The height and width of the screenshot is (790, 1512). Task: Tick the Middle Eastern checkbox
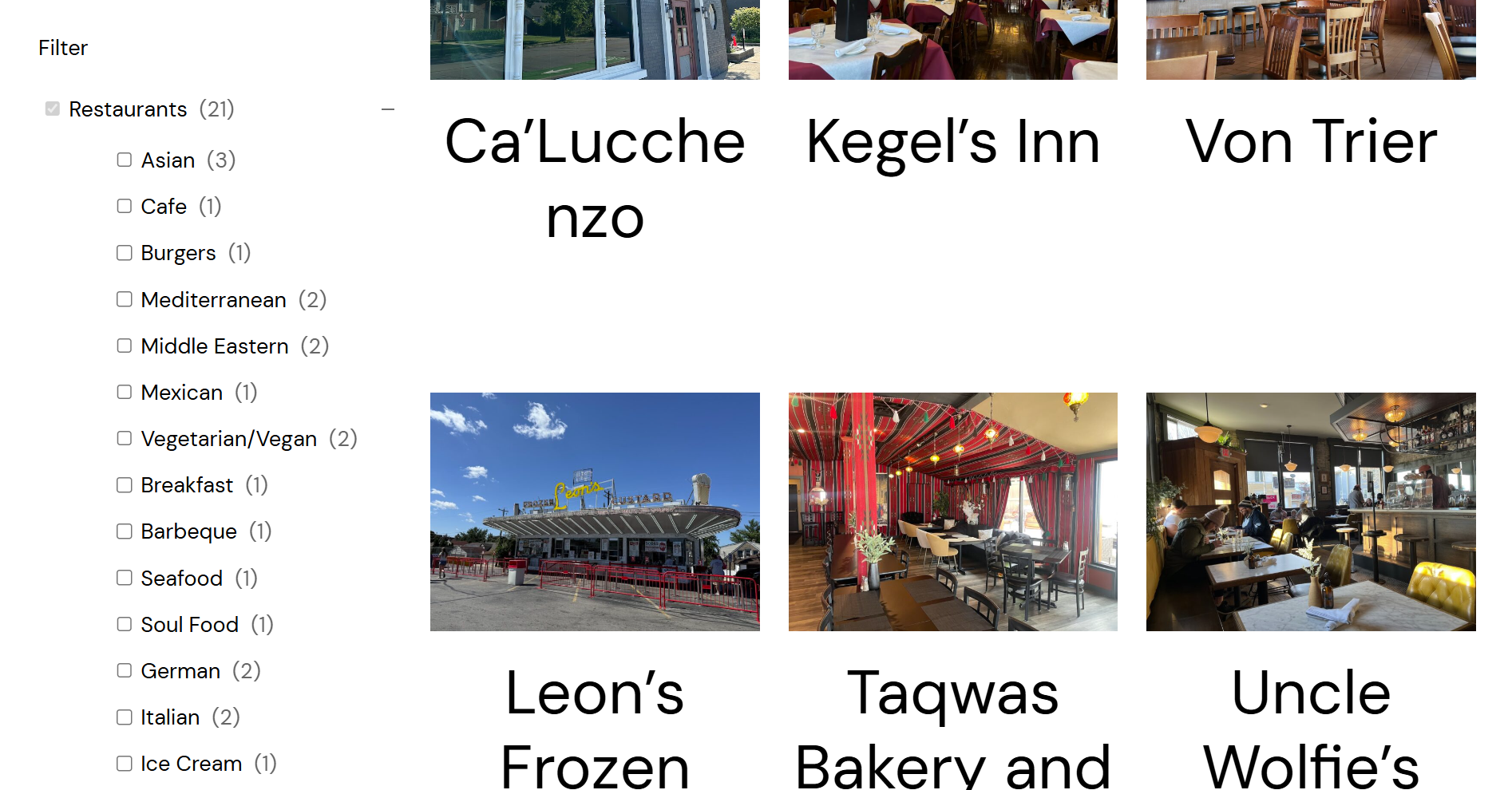point(125,346)
